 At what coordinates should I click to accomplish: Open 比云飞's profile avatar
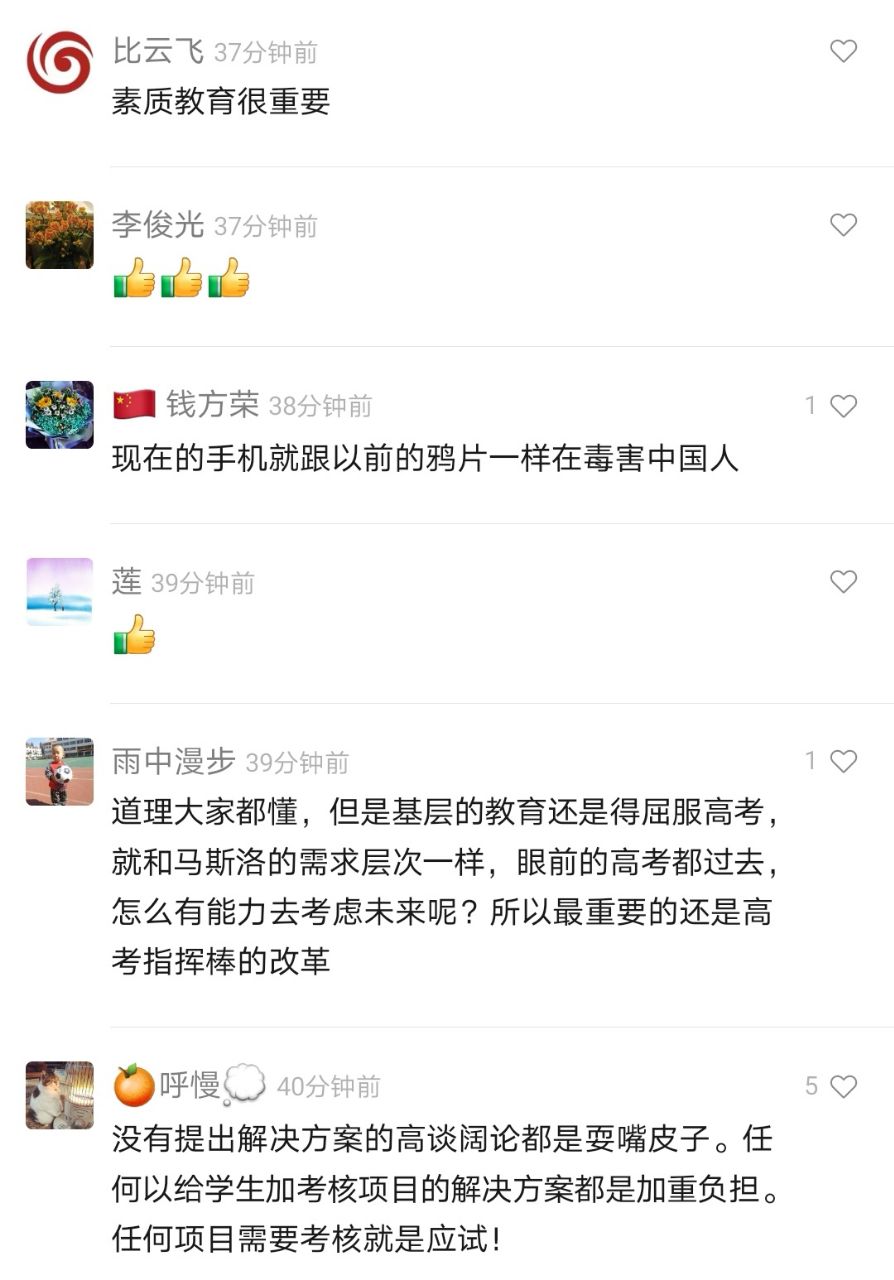pyautogui.click(x=59, y=62)
